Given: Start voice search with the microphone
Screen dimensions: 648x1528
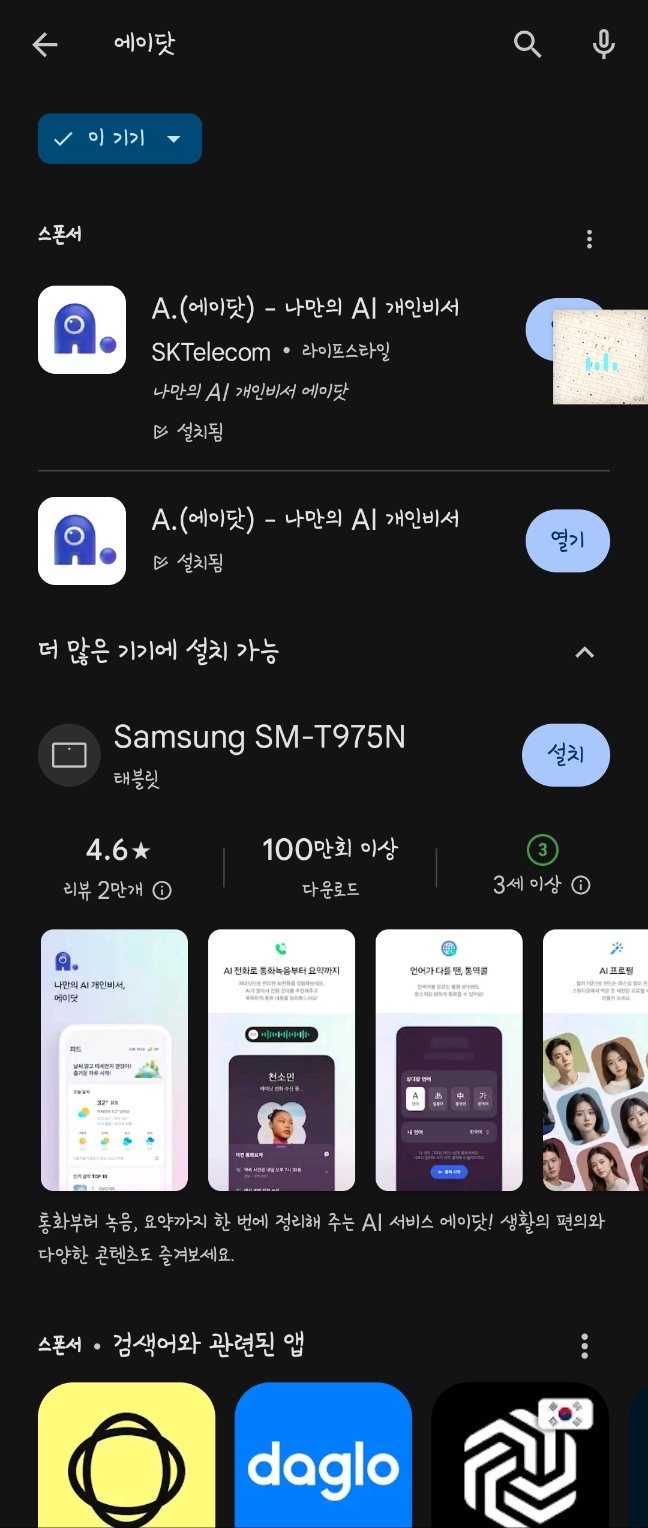Looking at the screenshot, I should tap(603, 44).
